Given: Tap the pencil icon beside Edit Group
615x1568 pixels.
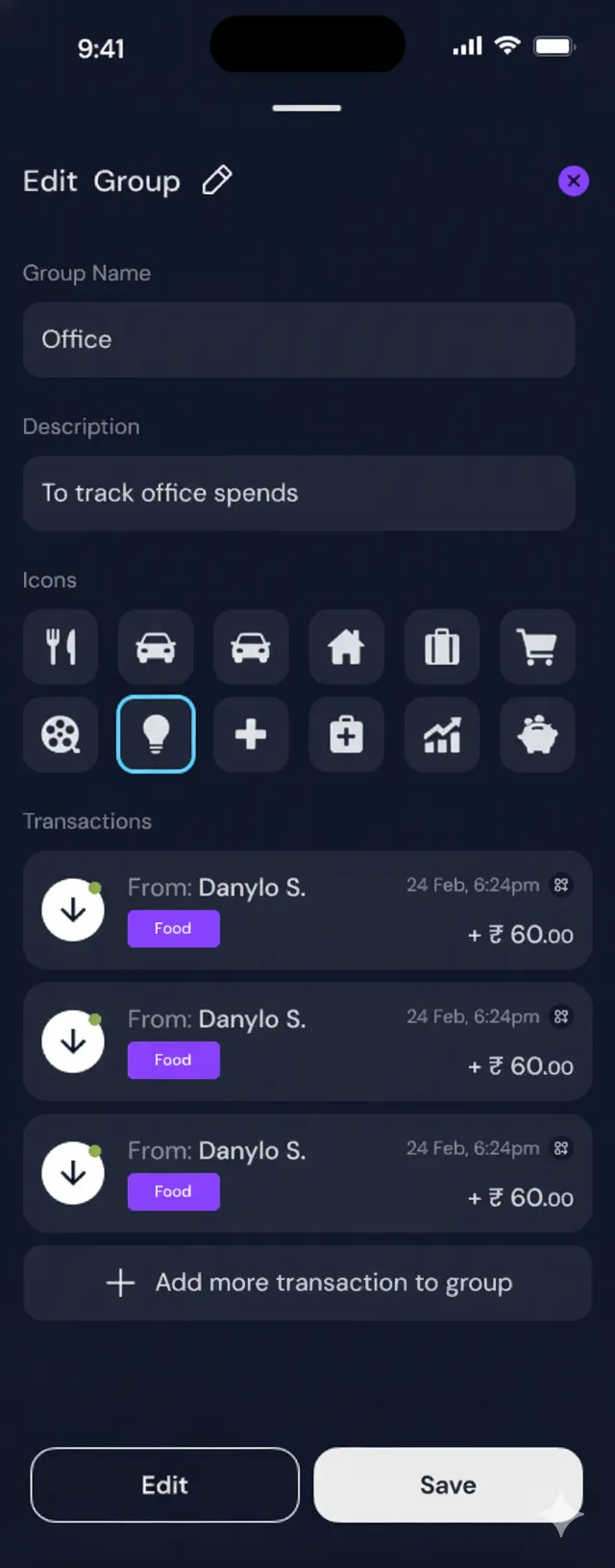Looking at the screenshot, I should tap(217, 180).
